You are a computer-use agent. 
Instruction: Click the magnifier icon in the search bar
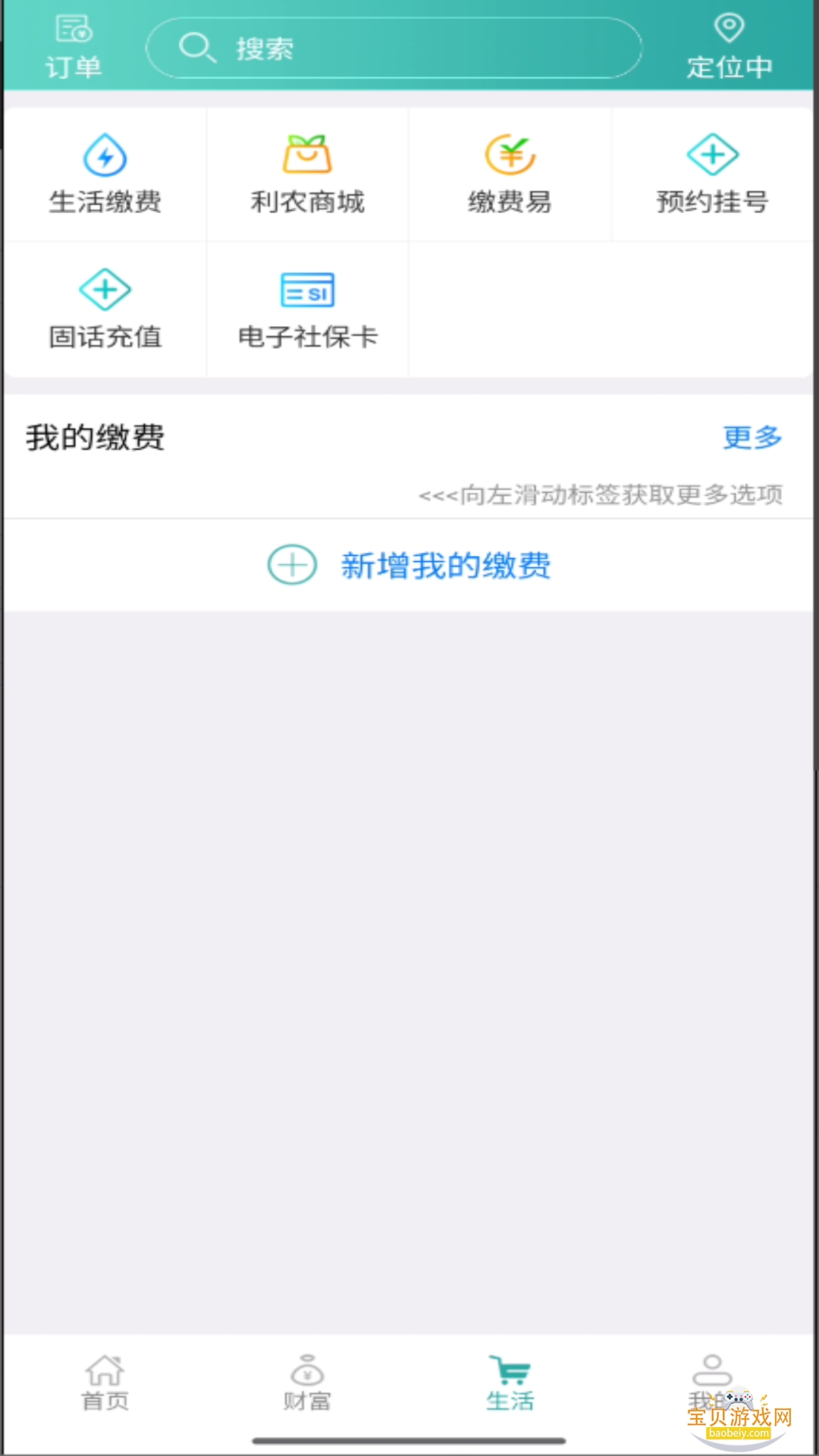[196, 47]
